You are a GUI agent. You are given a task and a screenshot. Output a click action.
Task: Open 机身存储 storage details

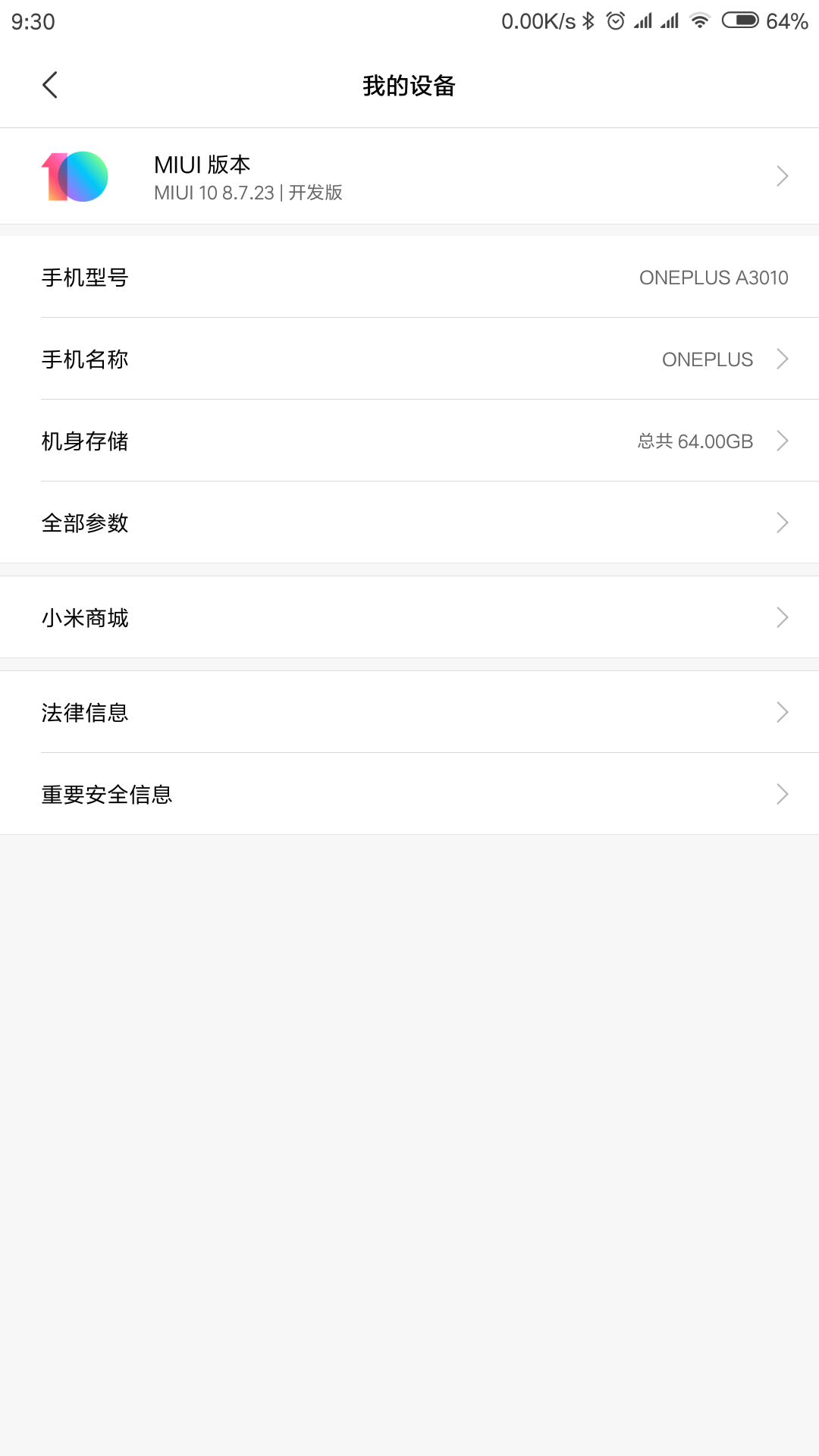(x=409, y=441)
